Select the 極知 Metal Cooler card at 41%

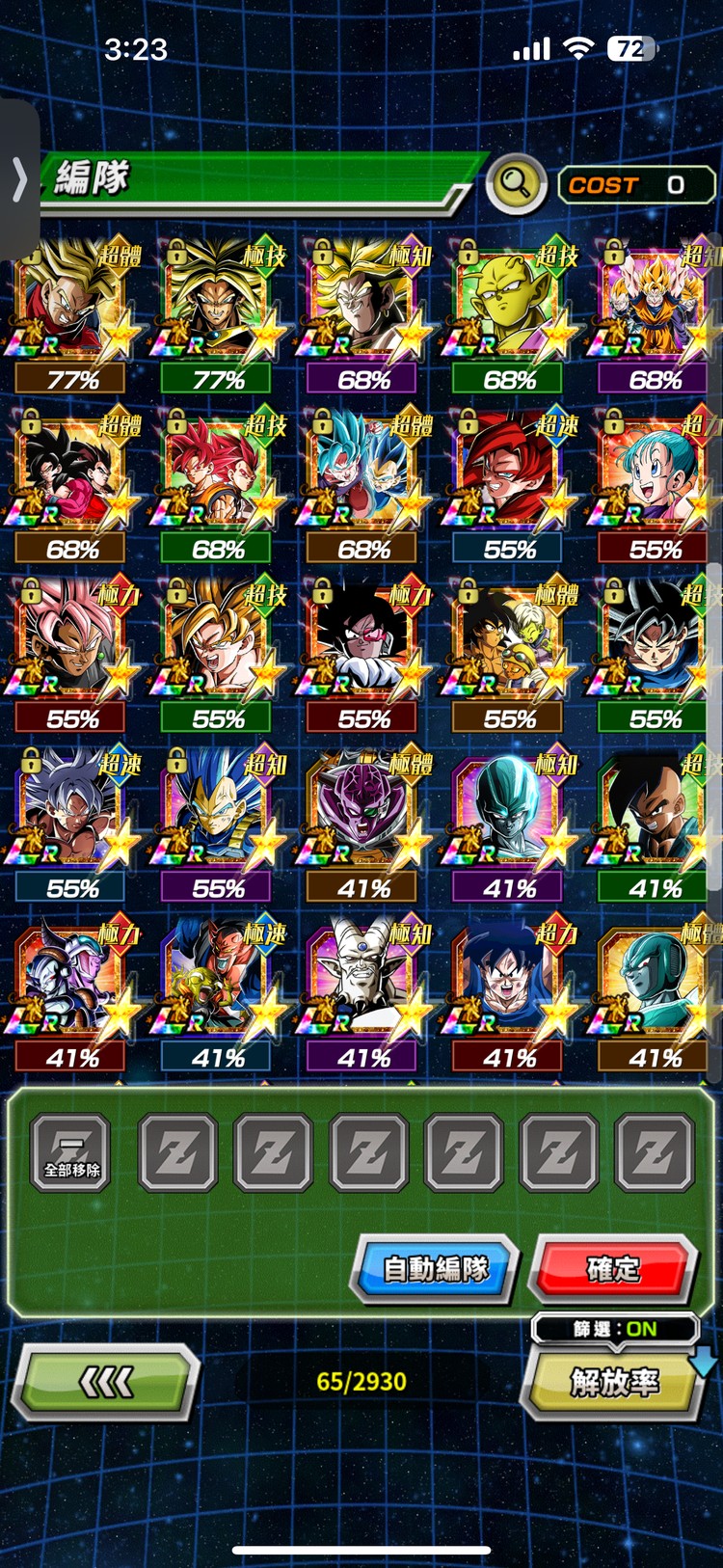click(x=509, y=812)
